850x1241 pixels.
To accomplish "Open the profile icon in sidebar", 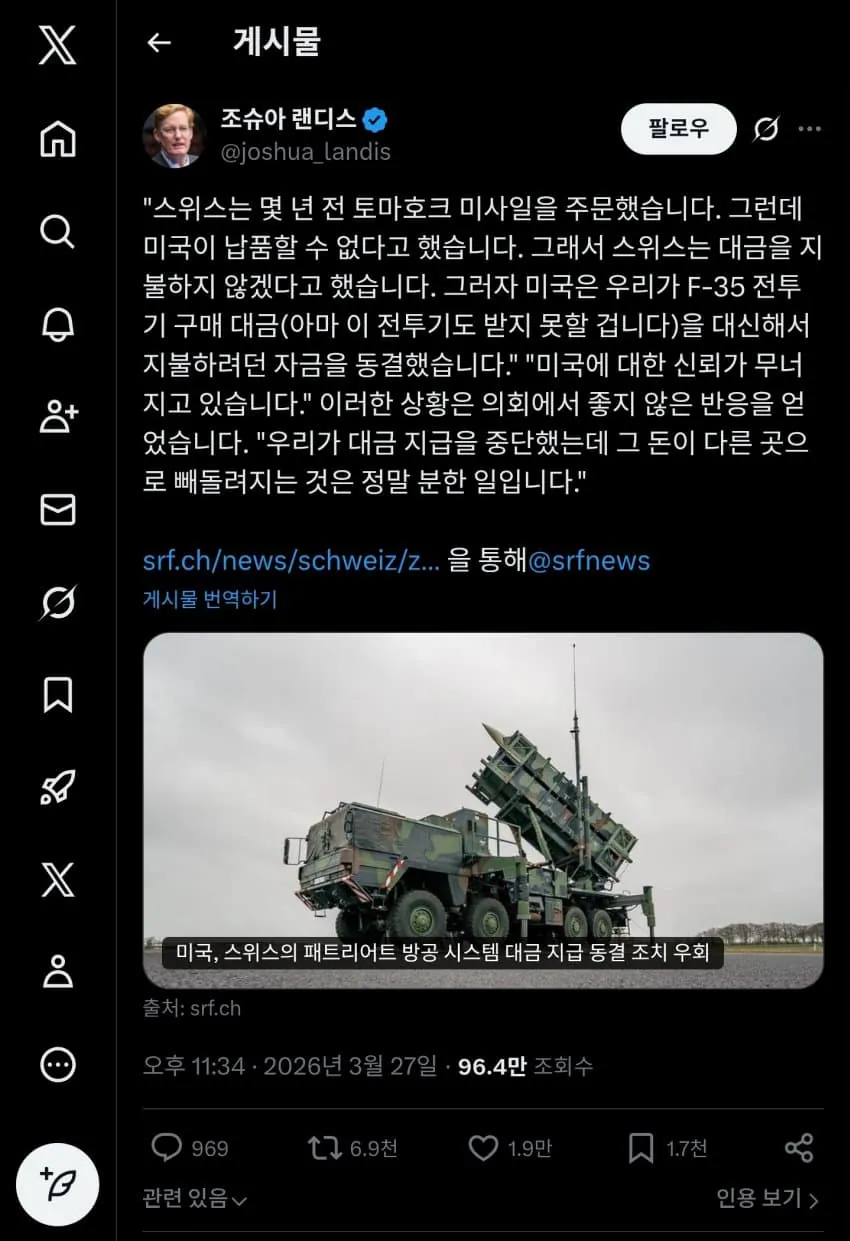I will [x=57, y=971].
